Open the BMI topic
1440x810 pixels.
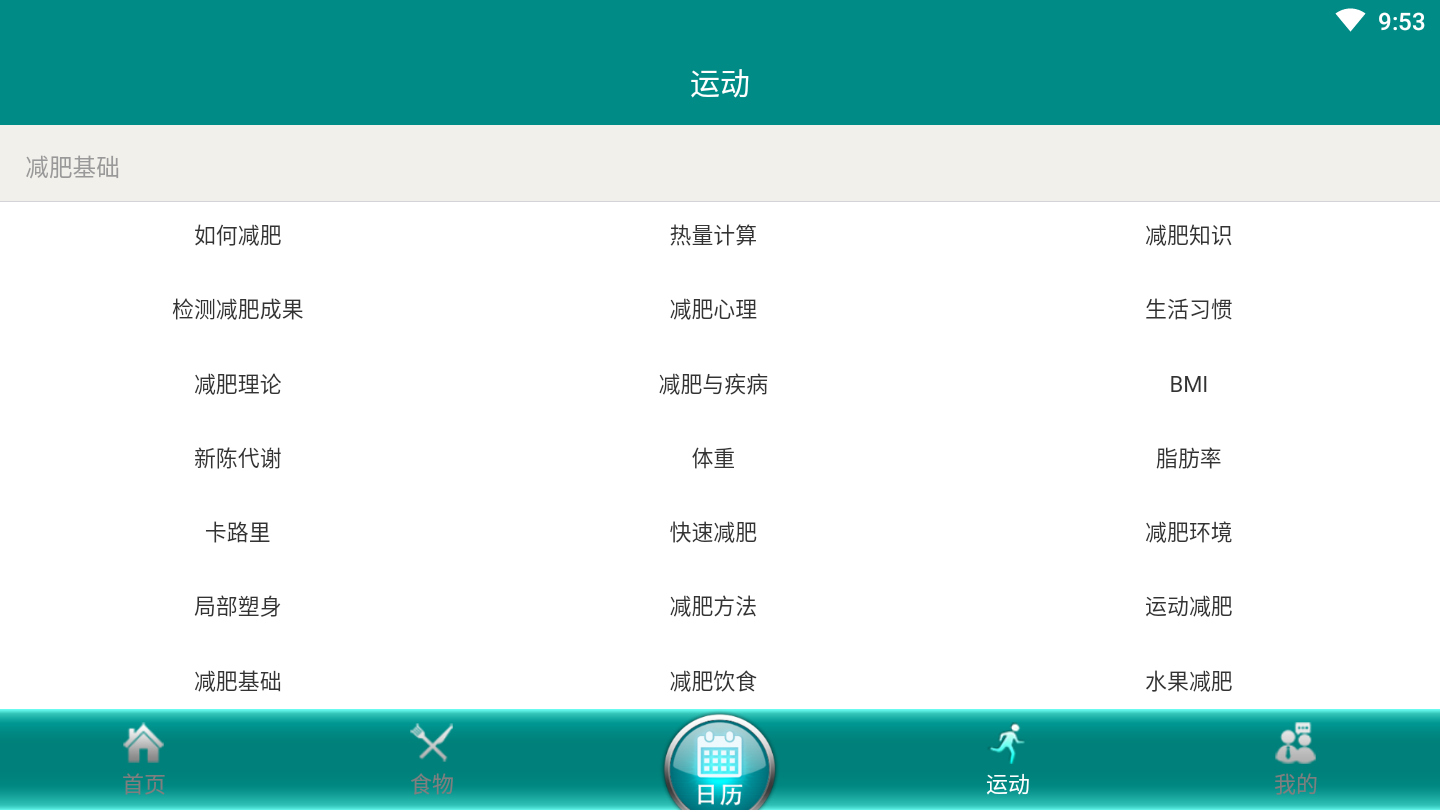point(1188,384)
